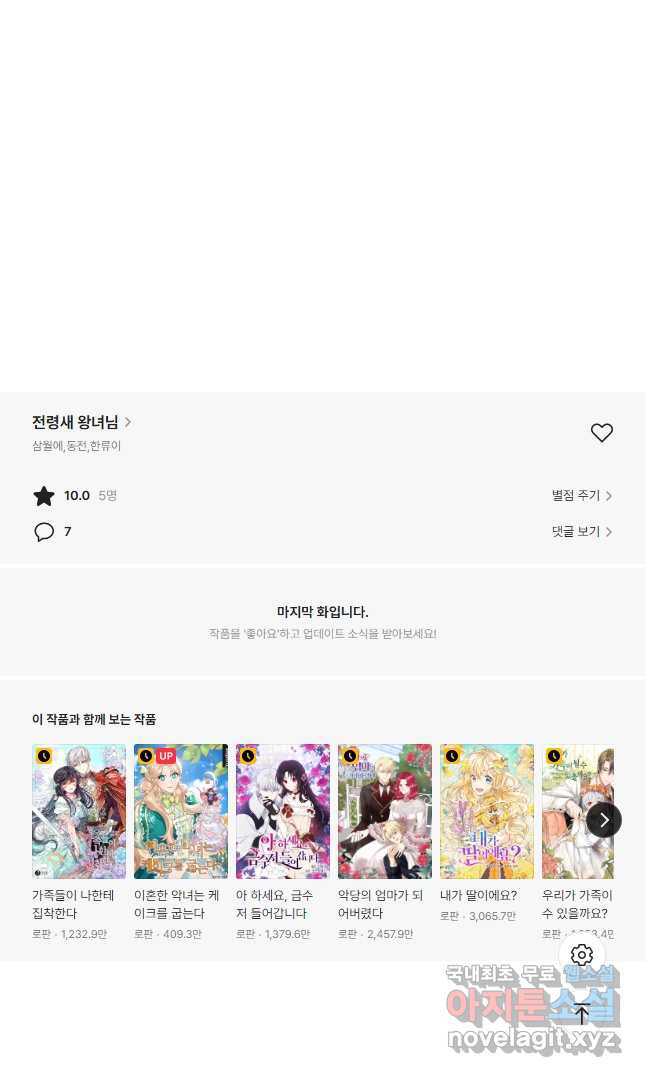Open the viewer settings gear
This screenshot has width=646, height=1077.
582,955
